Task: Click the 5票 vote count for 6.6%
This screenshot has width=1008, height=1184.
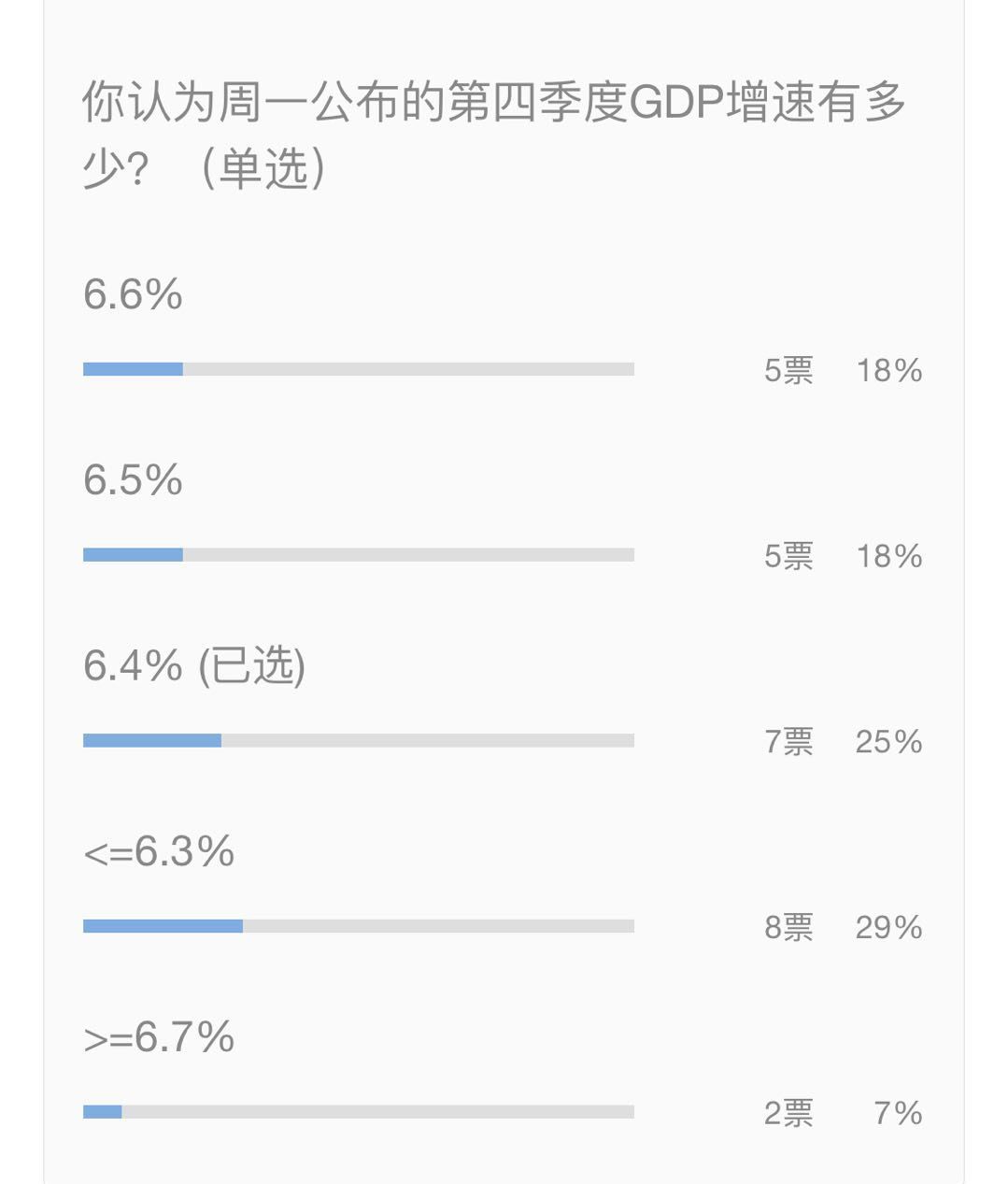Action: pyautogui.click(x=788, y=371)
